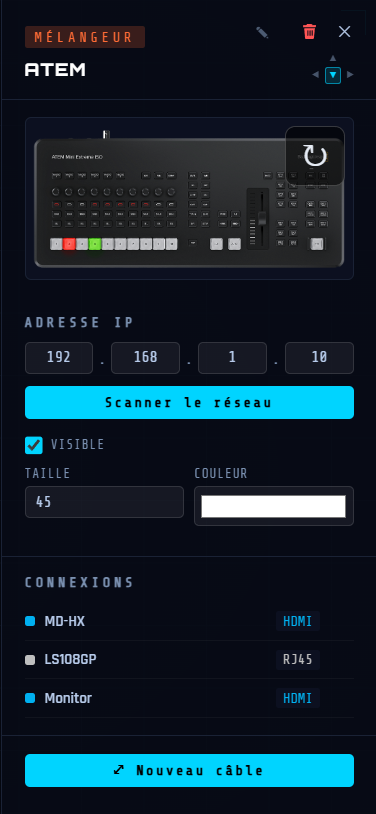
Task: Tap the pencil edit icon
Action: click(x=262, y=32)
